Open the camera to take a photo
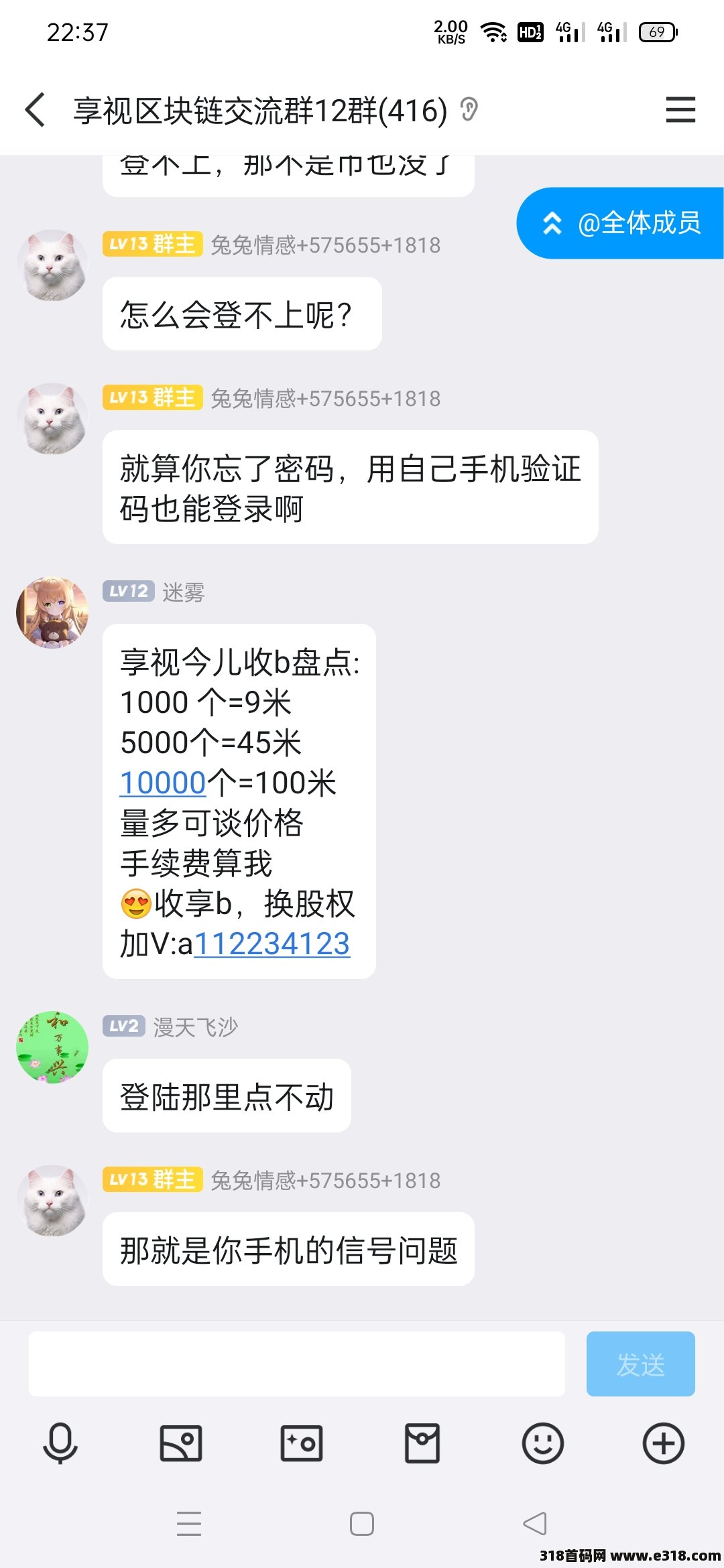 (302, 1443)
